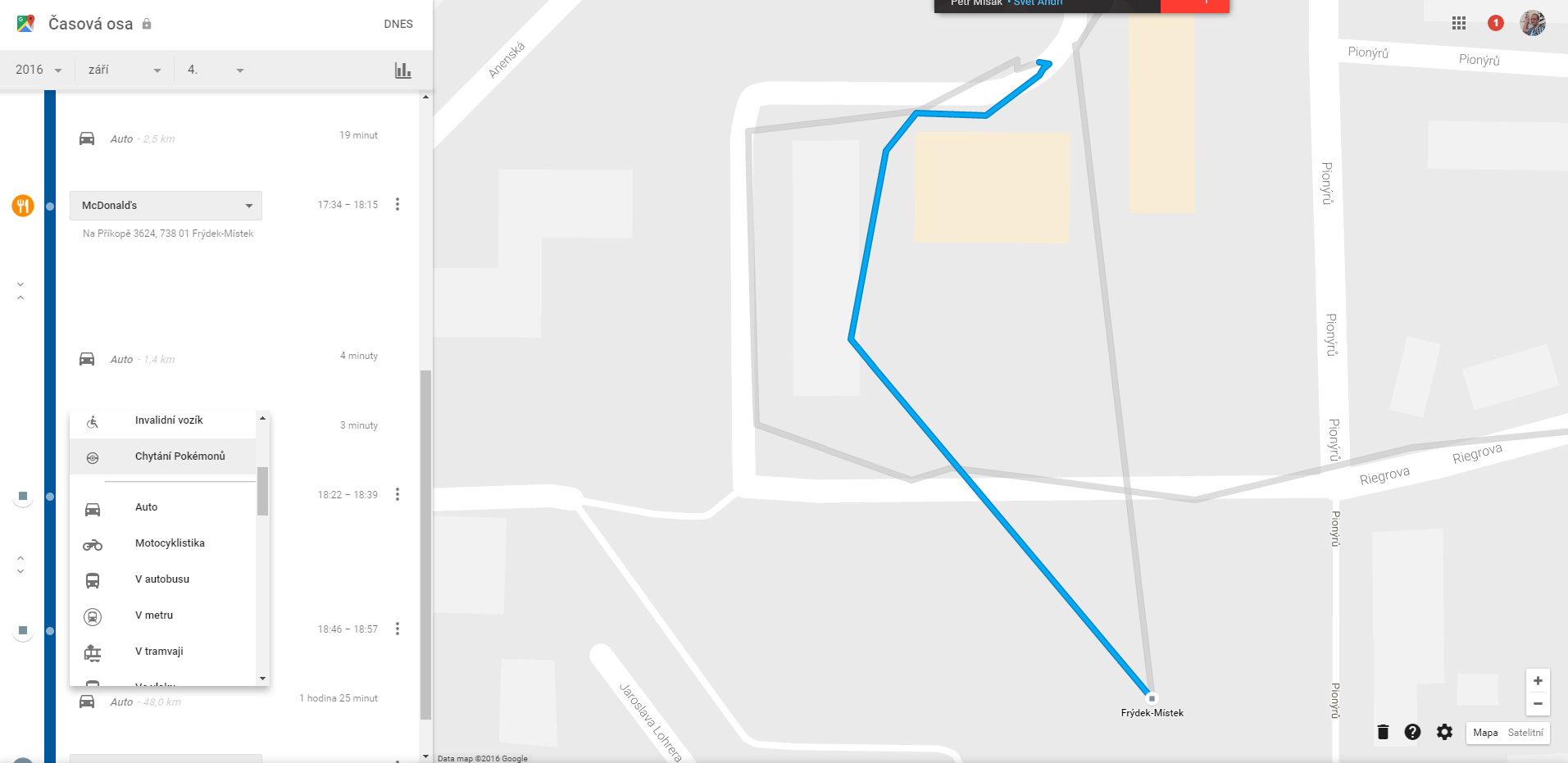Expand the McDonald's place dropdown

[x=166, y=206]
